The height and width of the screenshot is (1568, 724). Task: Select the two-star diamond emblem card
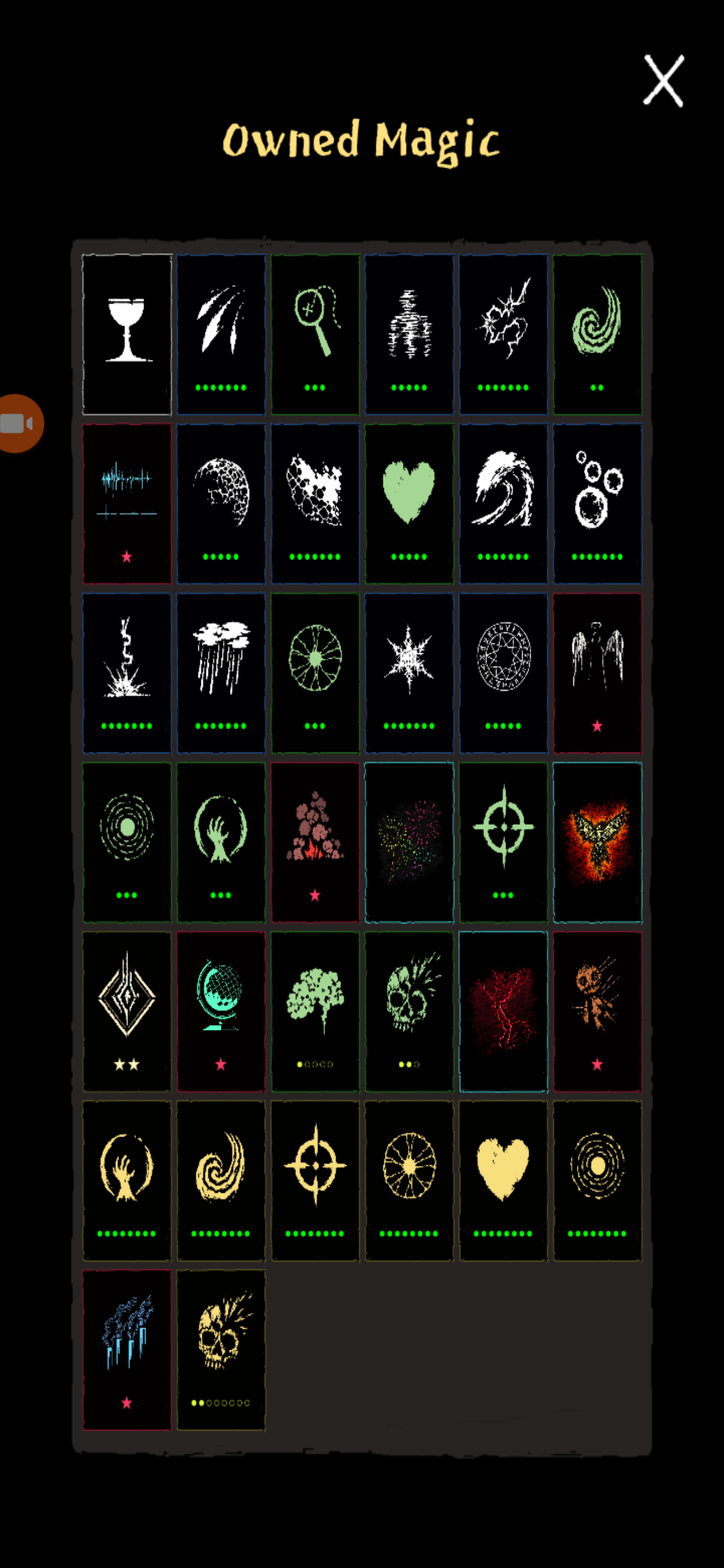point(127,1011)
